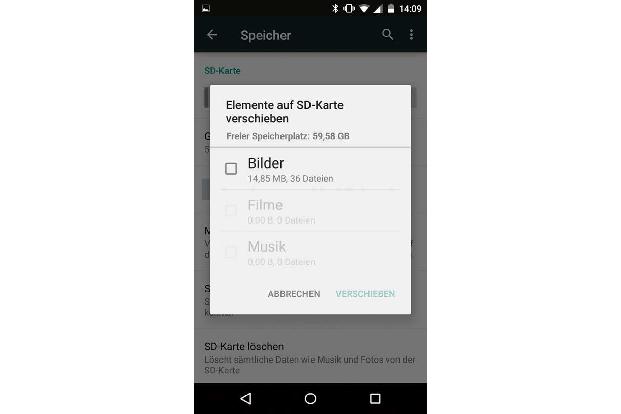Tap the Abbrechen button
The width and height of the screenshot is (621, 414).
tap(294, 294)
